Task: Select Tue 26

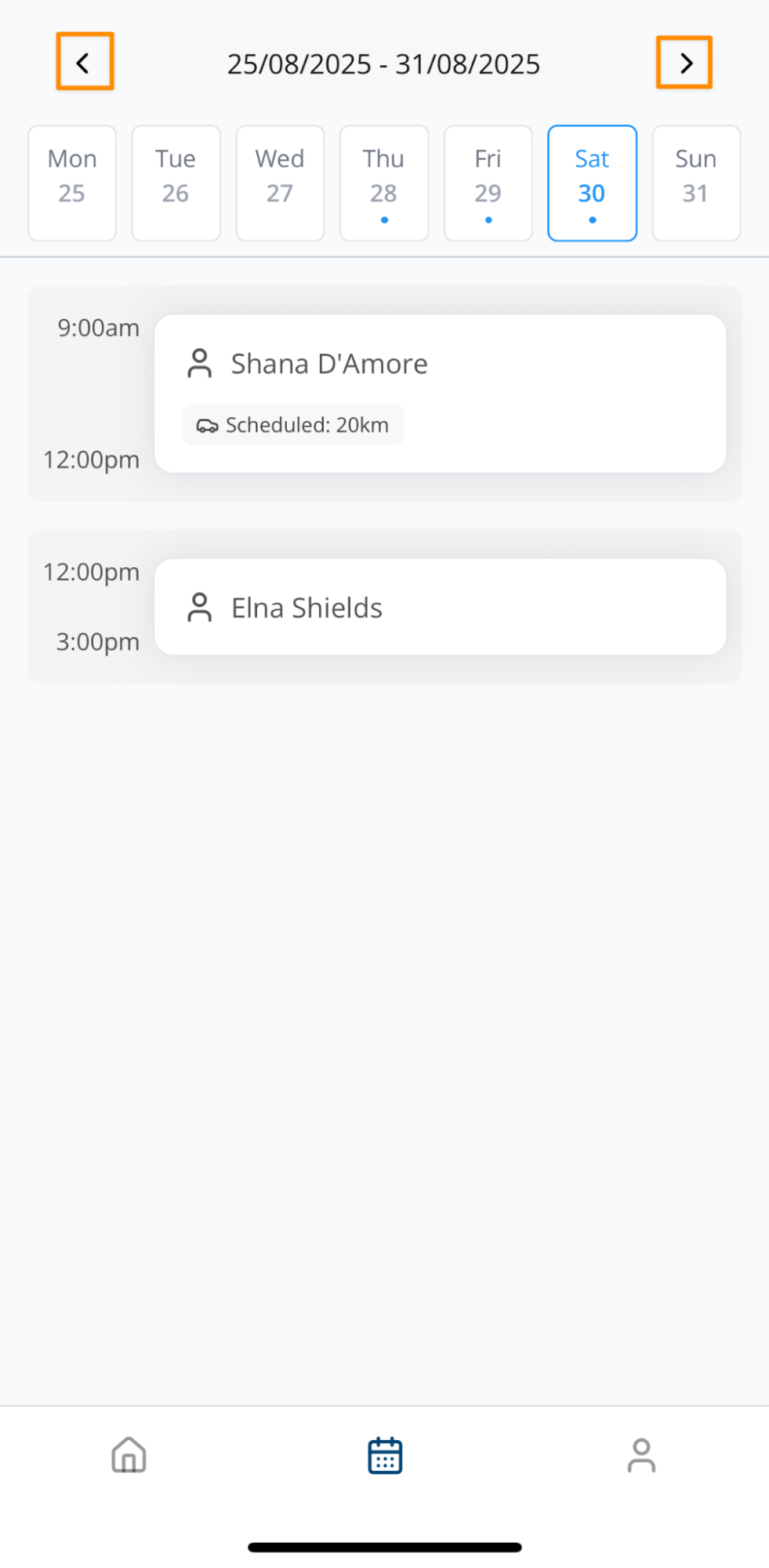Action: (176, 183)
